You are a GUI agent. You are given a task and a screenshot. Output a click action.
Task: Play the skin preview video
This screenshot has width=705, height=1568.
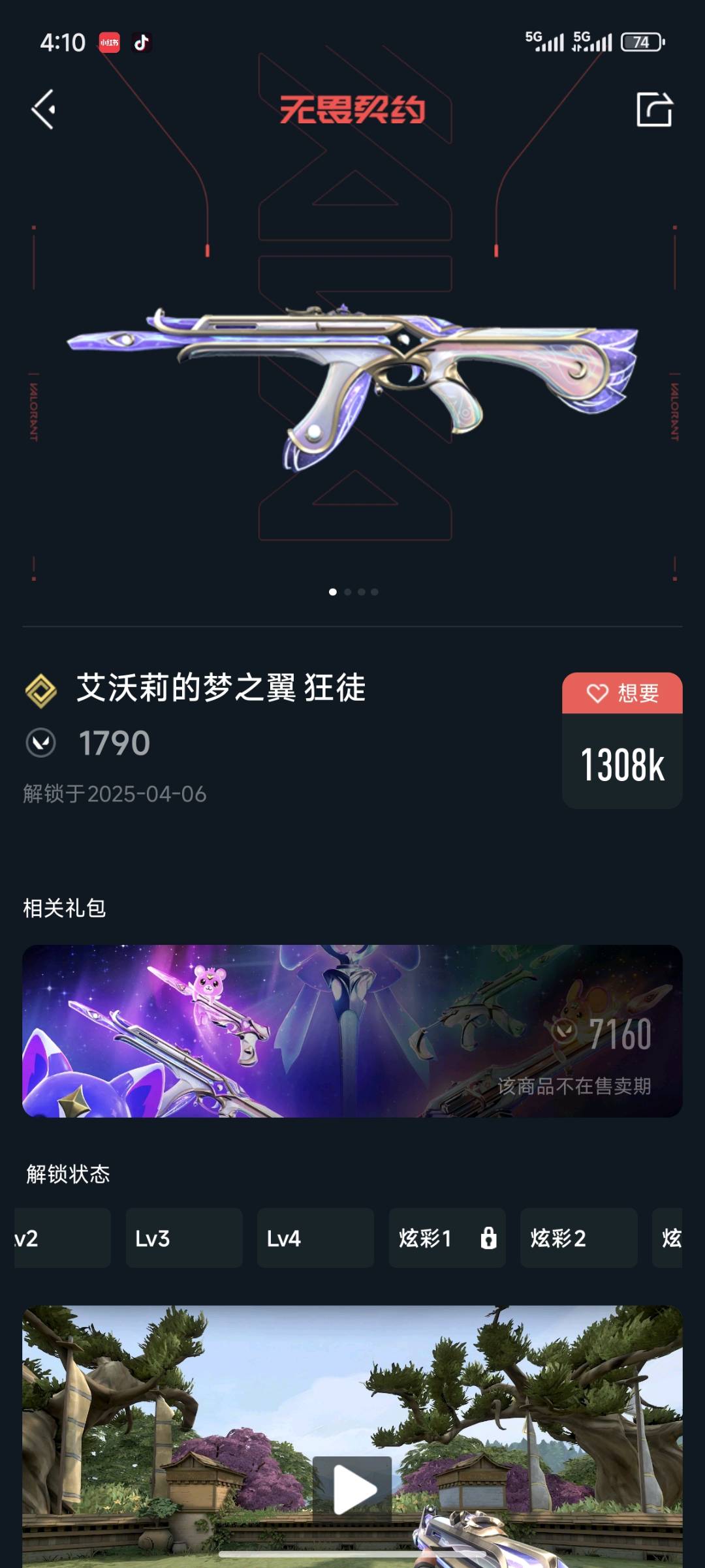(x=352, y=1489)
